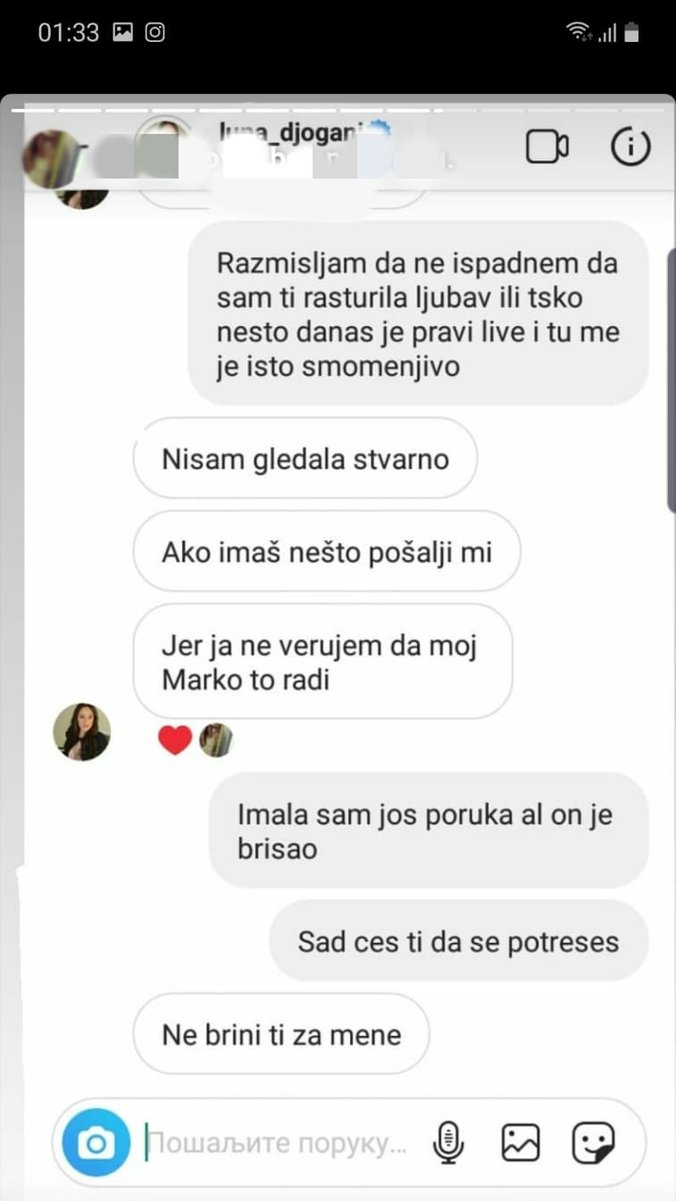Image resolution: width=676 pixels, height=1201 pixels.
Task: Tap the story author's small avatar
Action: pos(50,158)
